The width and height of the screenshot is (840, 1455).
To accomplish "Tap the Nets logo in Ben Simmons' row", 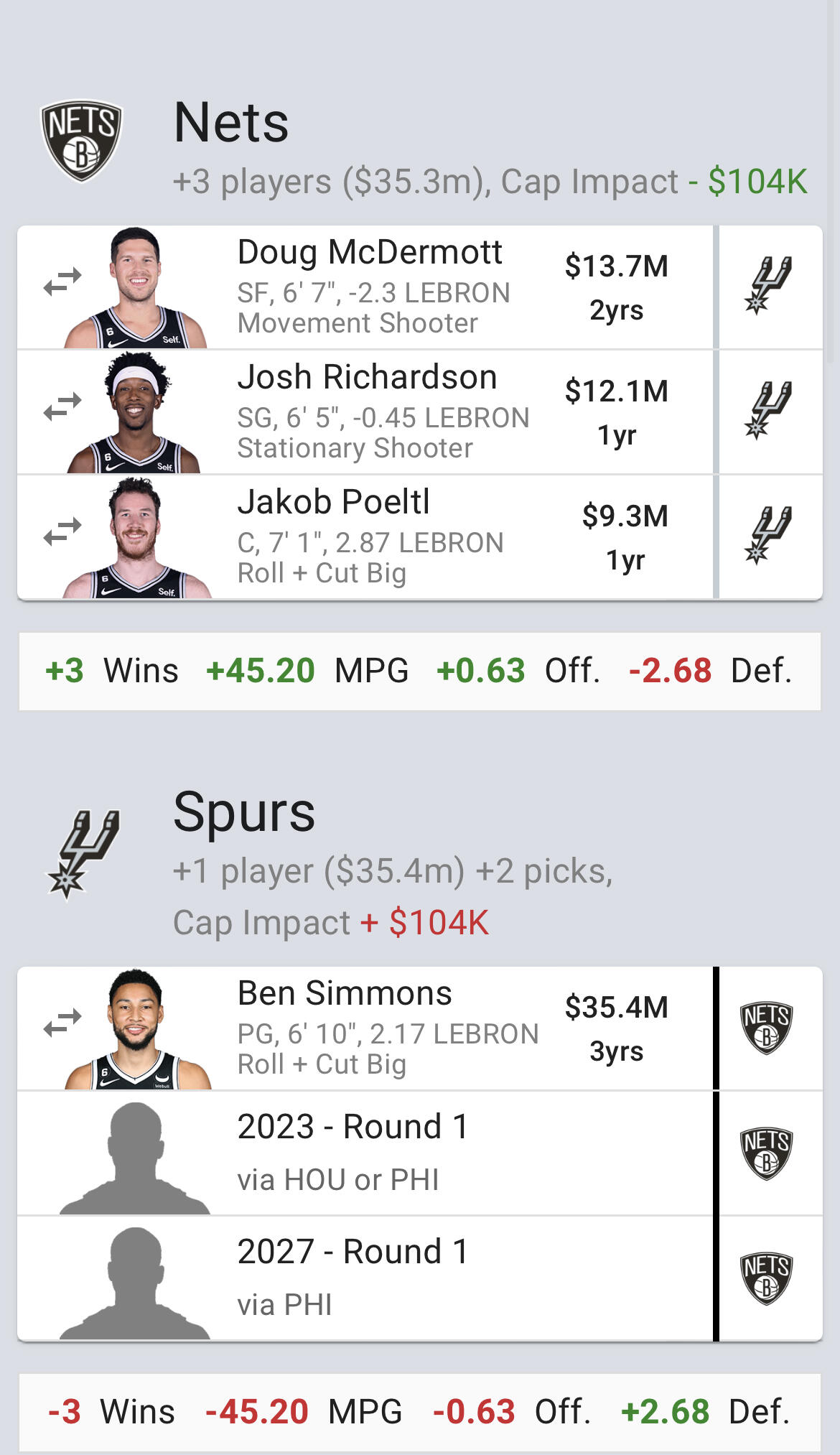I will tap(767, 1027).
